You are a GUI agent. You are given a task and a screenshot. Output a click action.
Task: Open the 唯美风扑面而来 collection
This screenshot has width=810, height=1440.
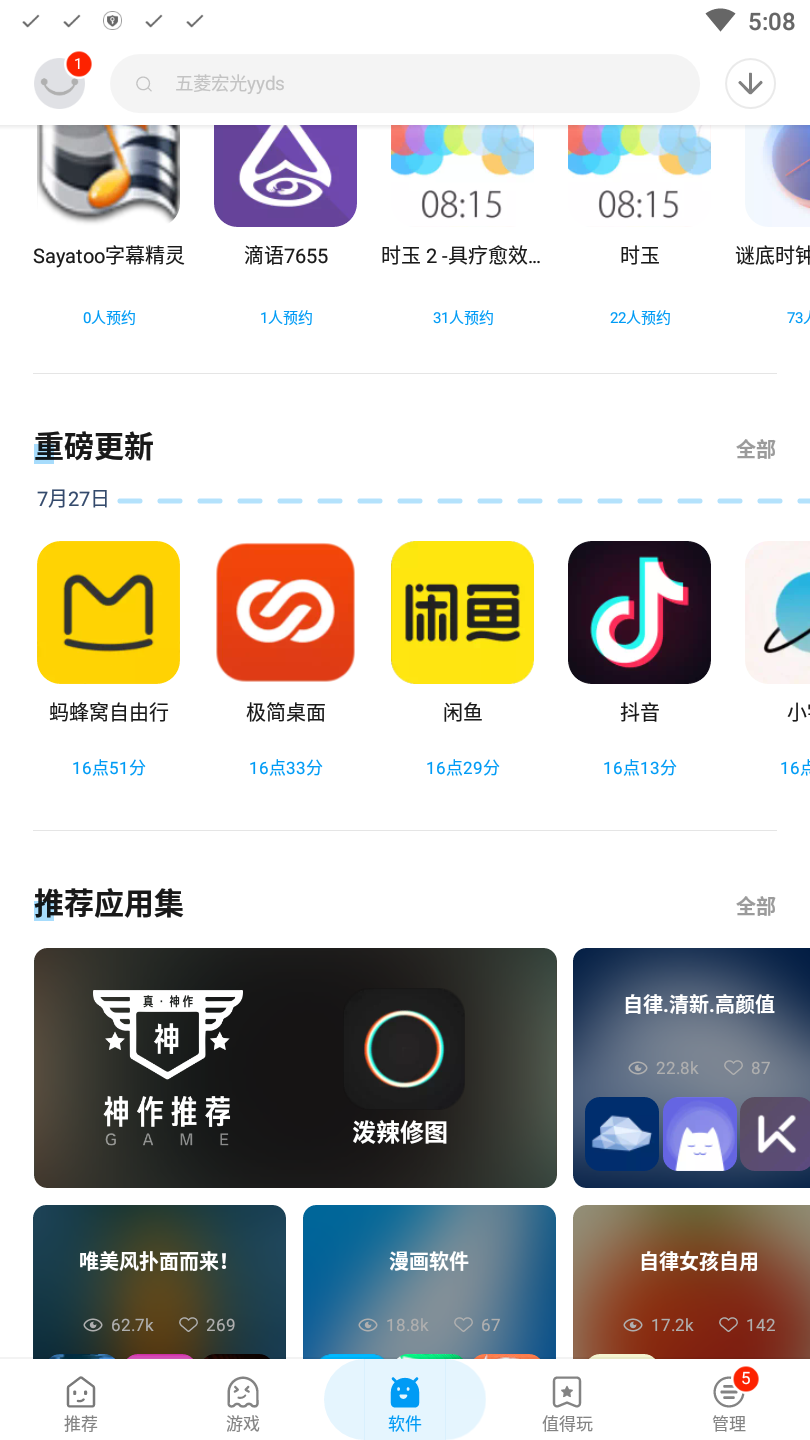coord(159,1282)
